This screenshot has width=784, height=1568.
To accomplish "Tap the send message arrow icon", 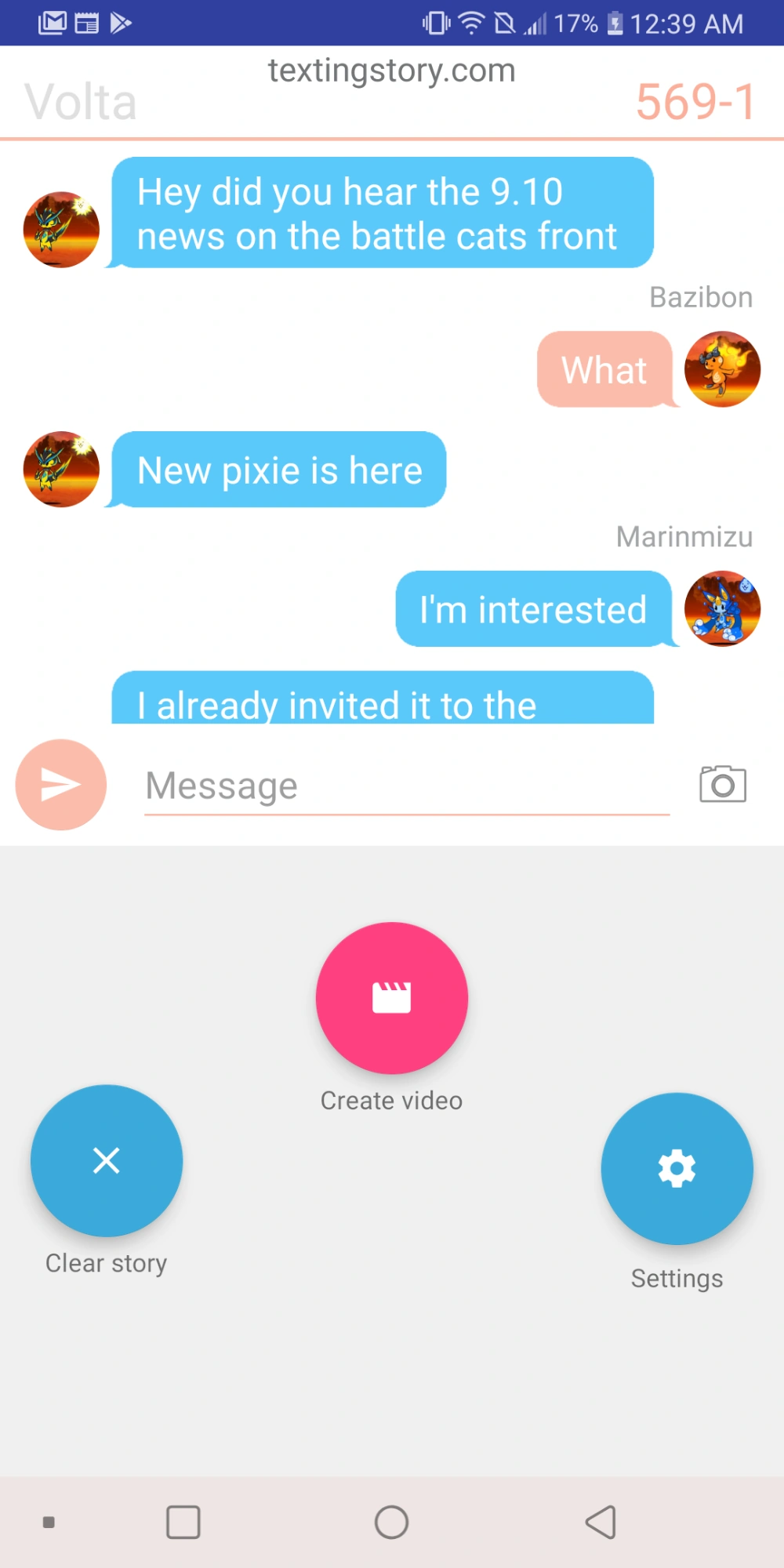I will (60, 784).
